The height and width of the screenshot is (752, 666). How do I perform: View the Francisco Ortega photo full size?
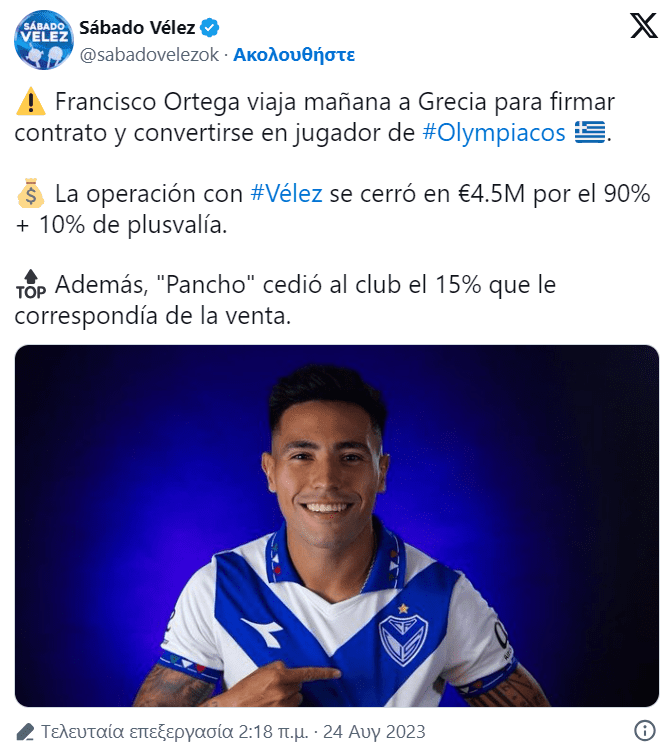click(x=337, y=525)
